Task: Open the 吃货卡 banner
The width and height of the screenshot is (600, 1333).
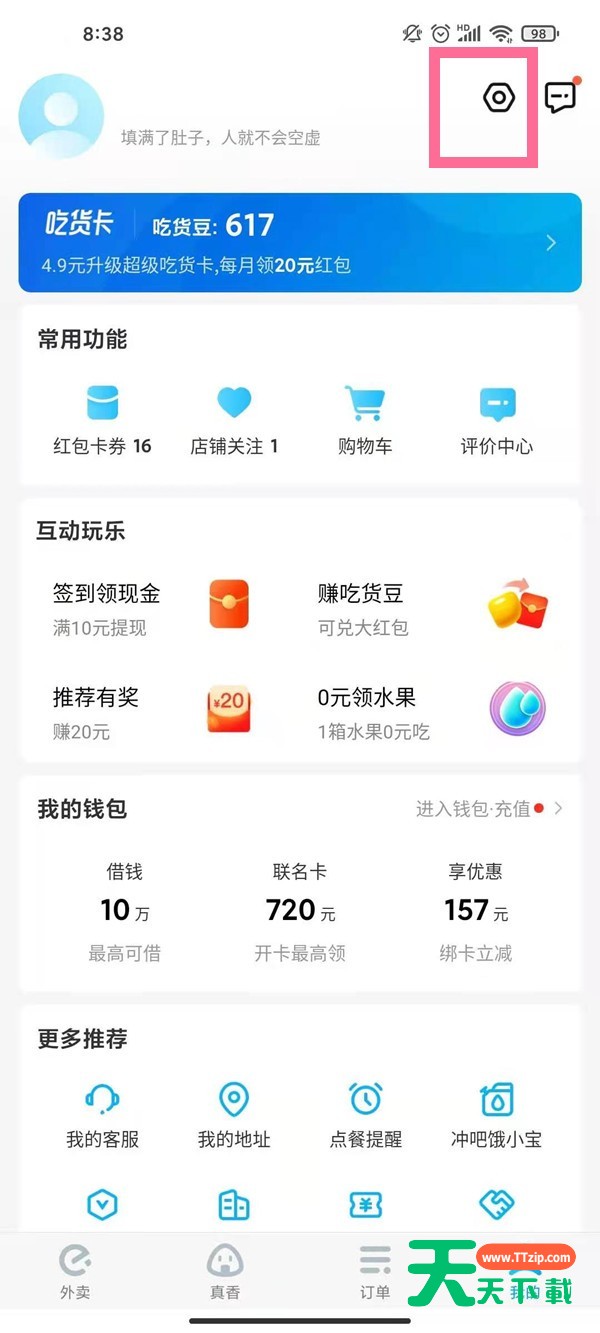Action: [300, 242]
